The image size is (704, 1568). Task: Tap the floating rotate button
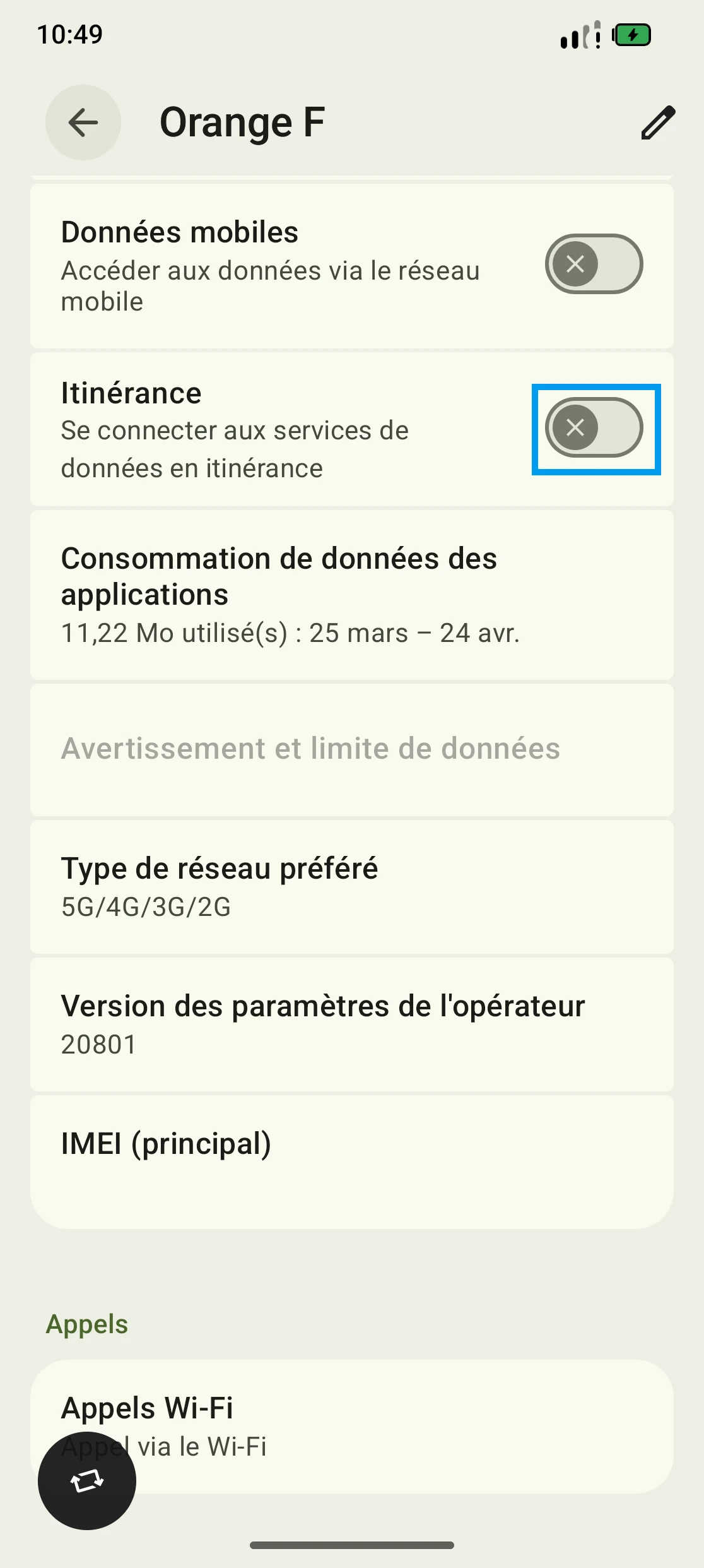[x=87, y=1480]
